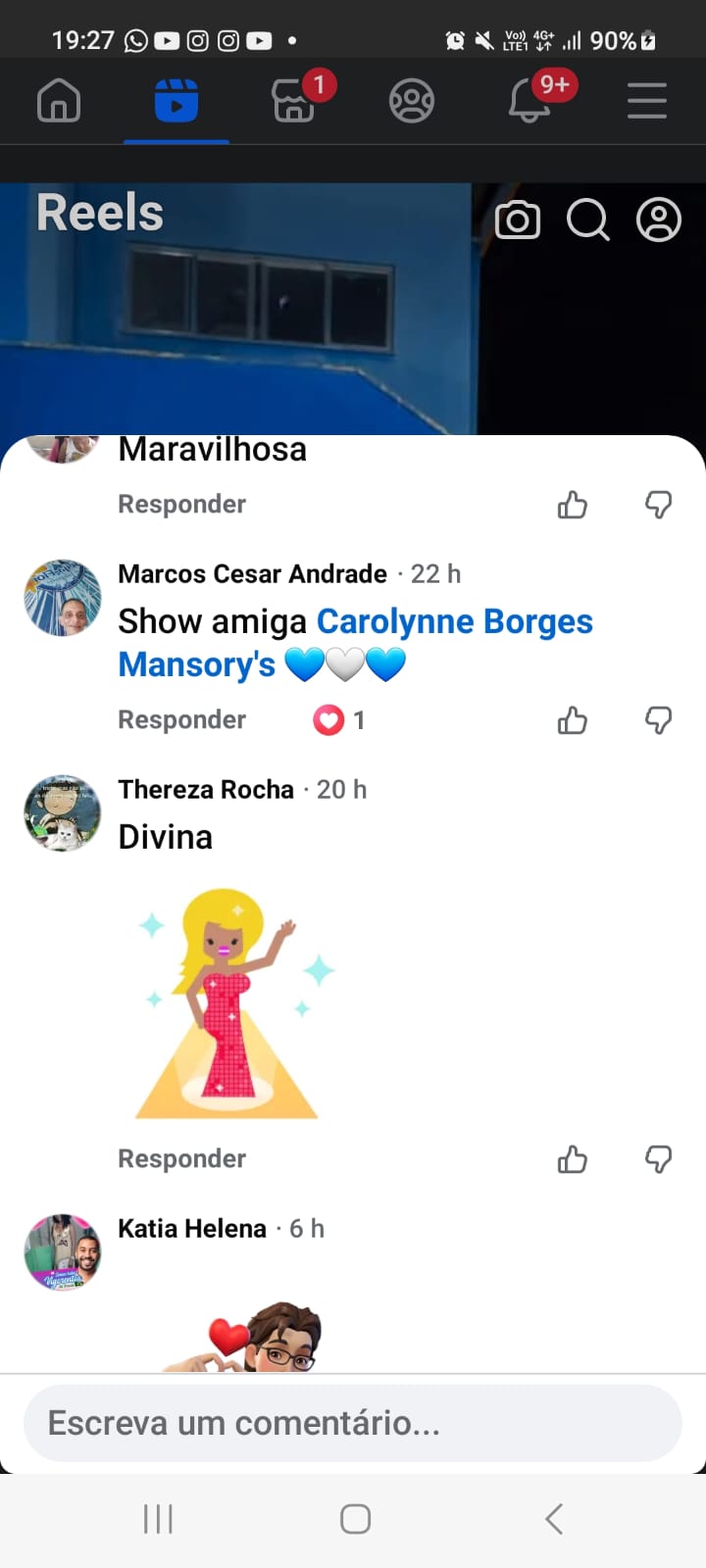The height and width of the screenshot is (1568, 706).
Task: Go to the Facebook home tab
Action: click(59, 101)
